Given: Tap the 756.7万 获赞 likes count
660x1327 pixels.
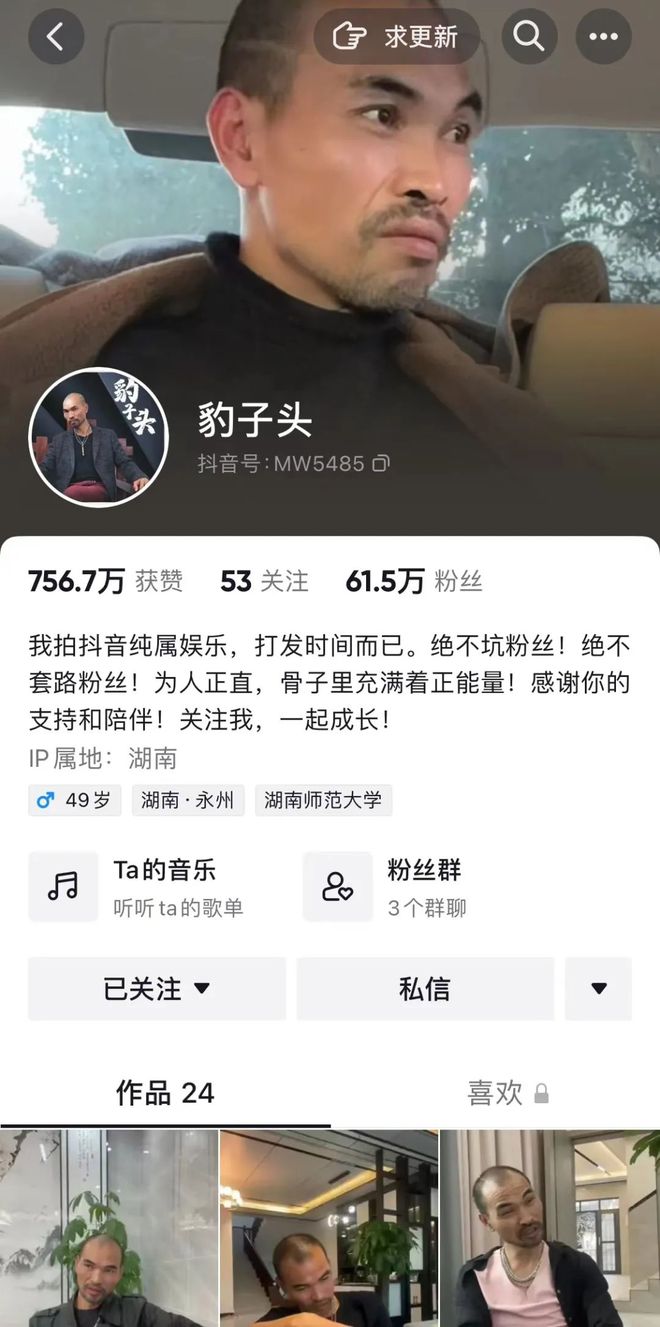Looking at the screenshot, I should click(x=105, y=581).
